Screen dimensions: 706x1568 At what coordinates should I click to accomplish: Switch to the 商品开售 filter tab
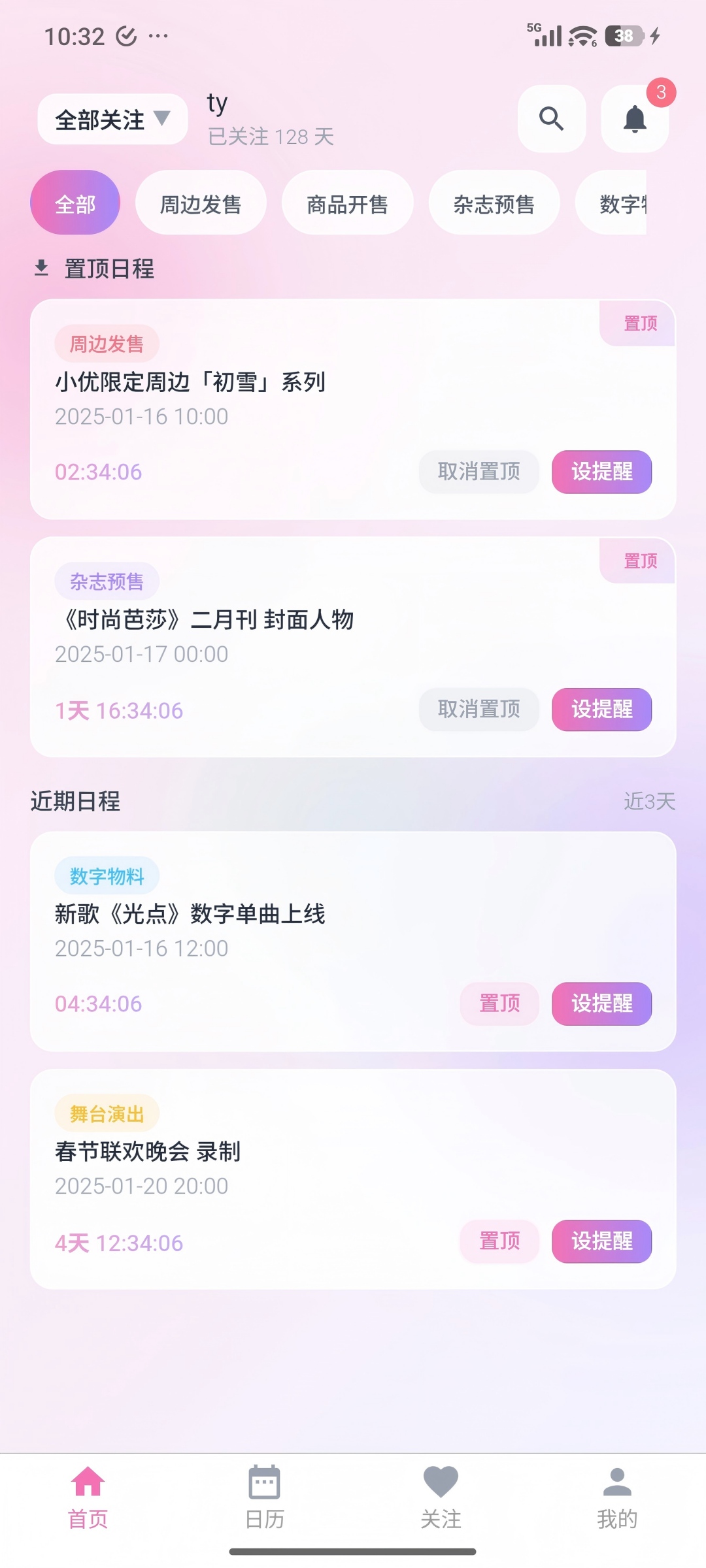[x=346, y=203]
